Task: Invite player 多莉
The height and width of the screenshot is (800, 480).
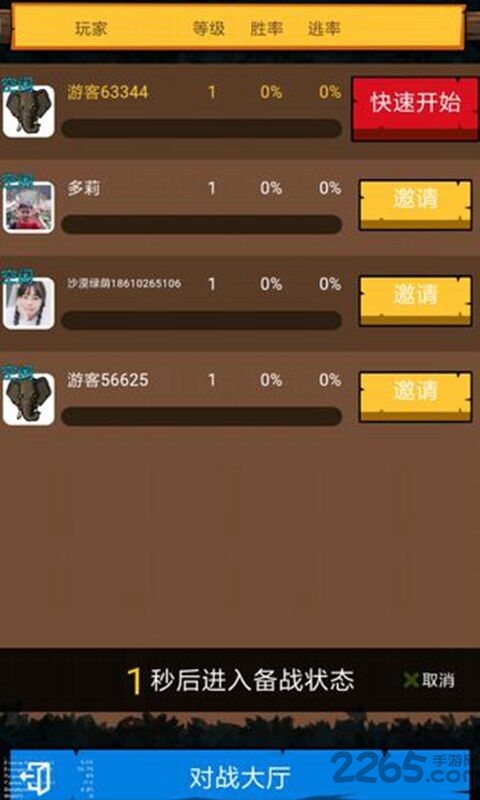Action: 415,204
